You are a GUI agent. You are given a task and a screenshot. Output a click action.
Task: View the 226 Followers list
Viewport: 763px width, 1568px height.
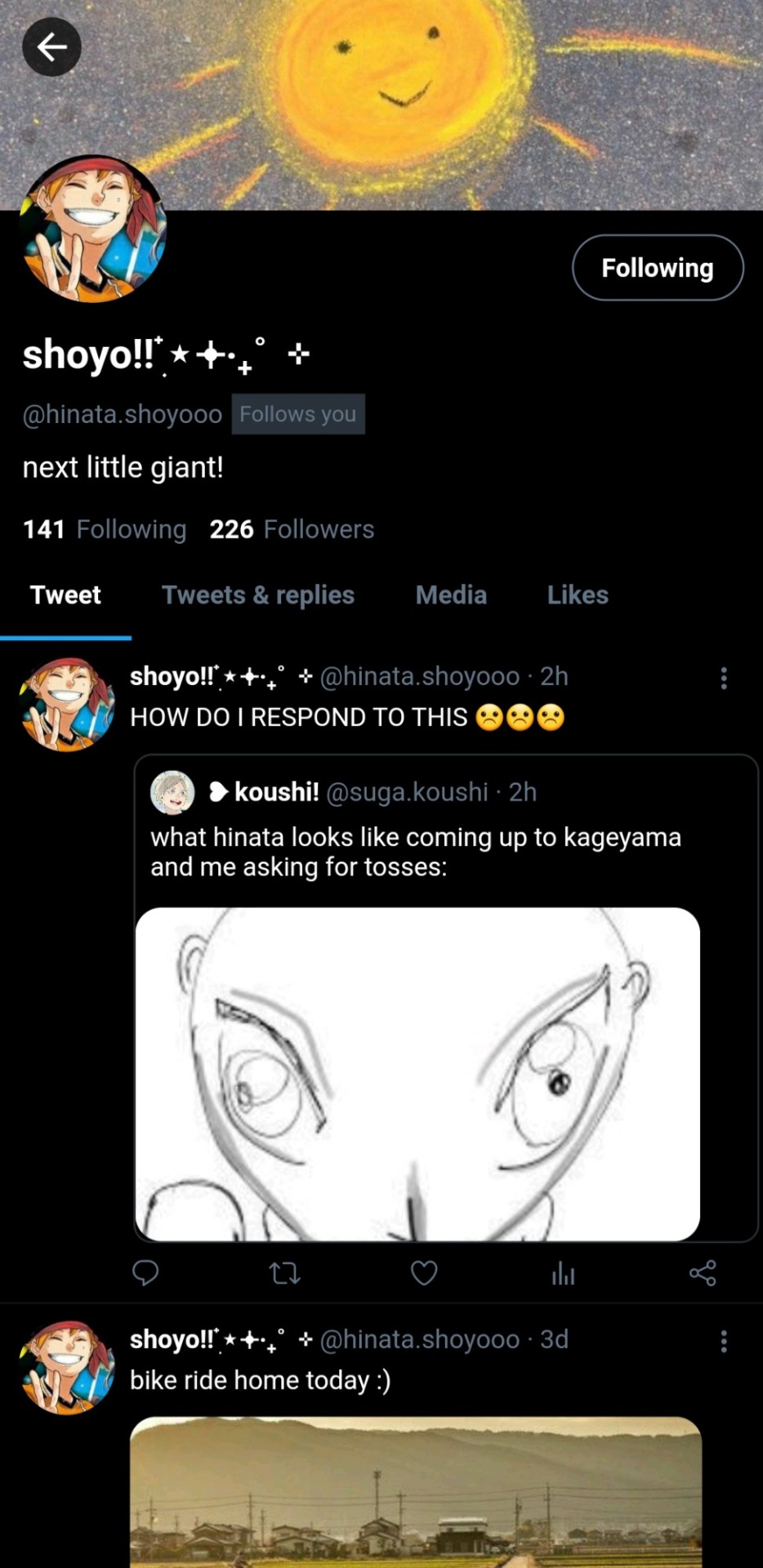[x=292, y=529]
